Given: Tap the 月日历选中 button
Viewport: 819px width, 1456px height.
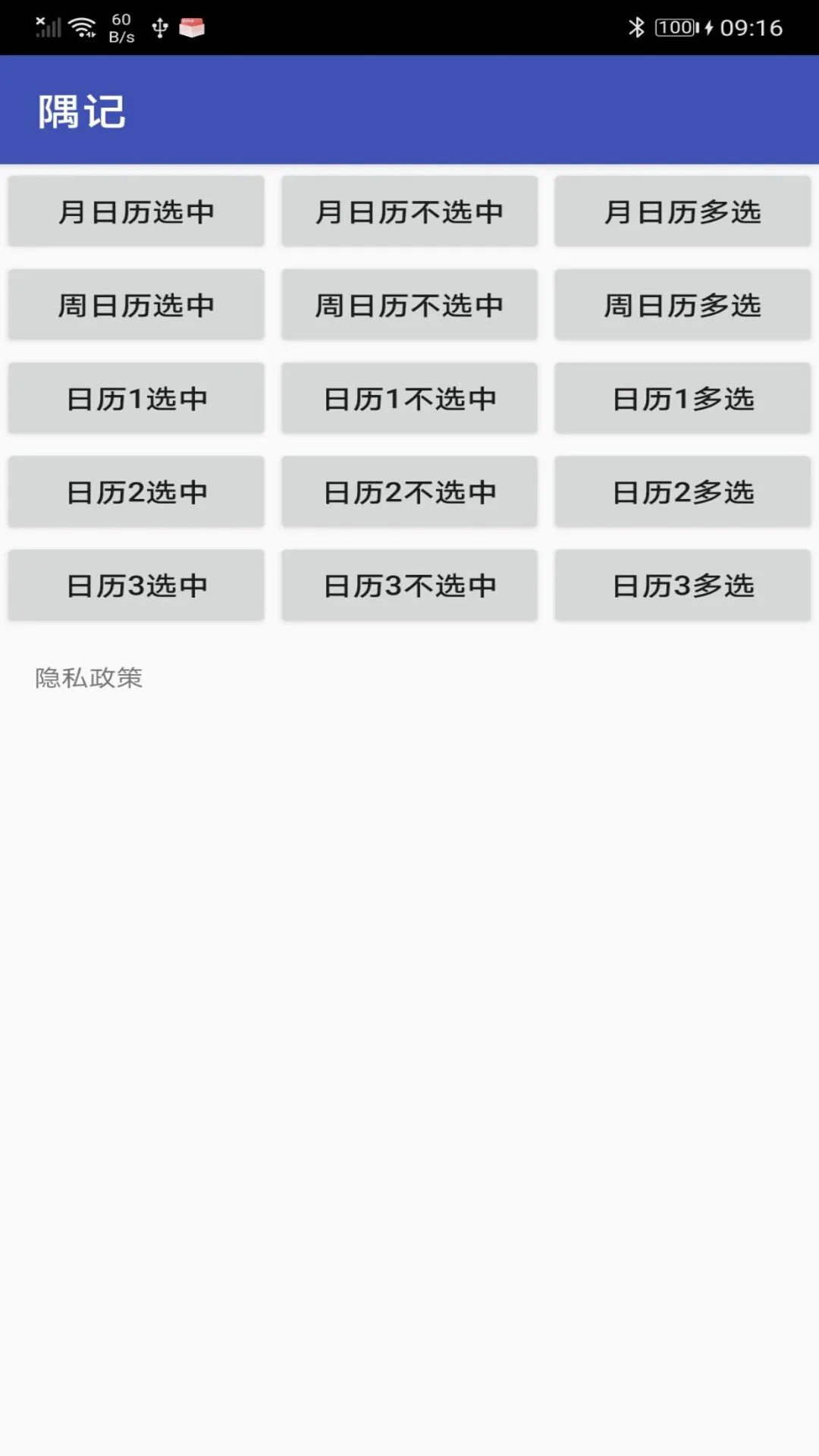Looking at the screenshot, I should click(136, 212).
